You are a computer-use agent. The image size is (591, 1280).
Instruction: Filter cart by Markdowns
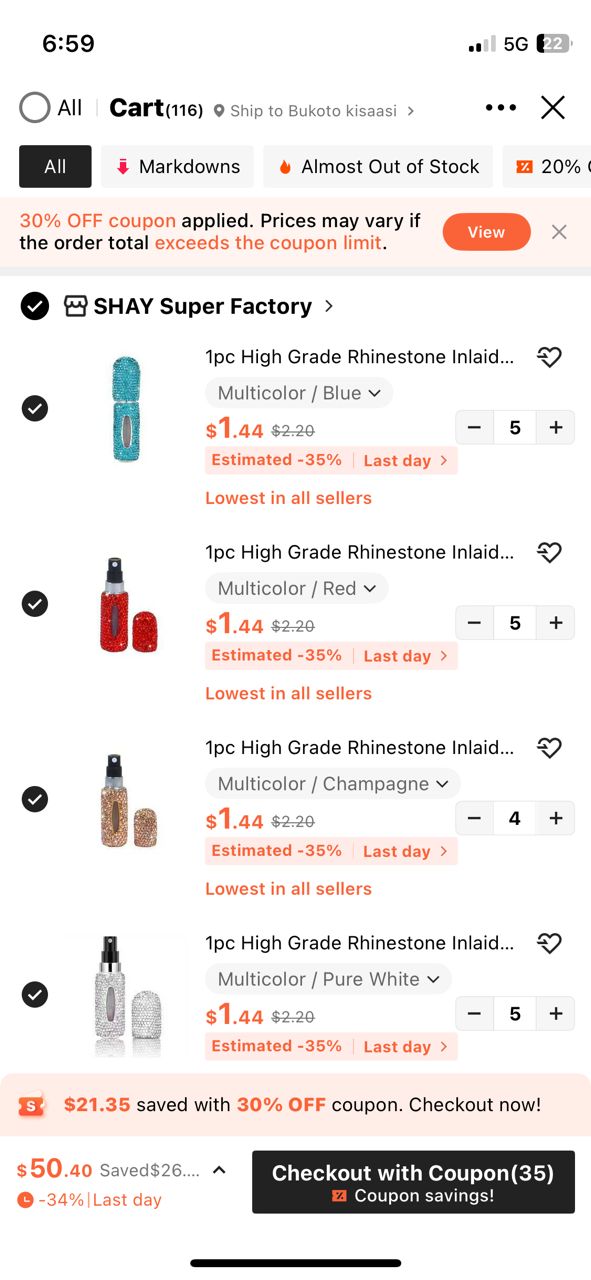(177, 167)
